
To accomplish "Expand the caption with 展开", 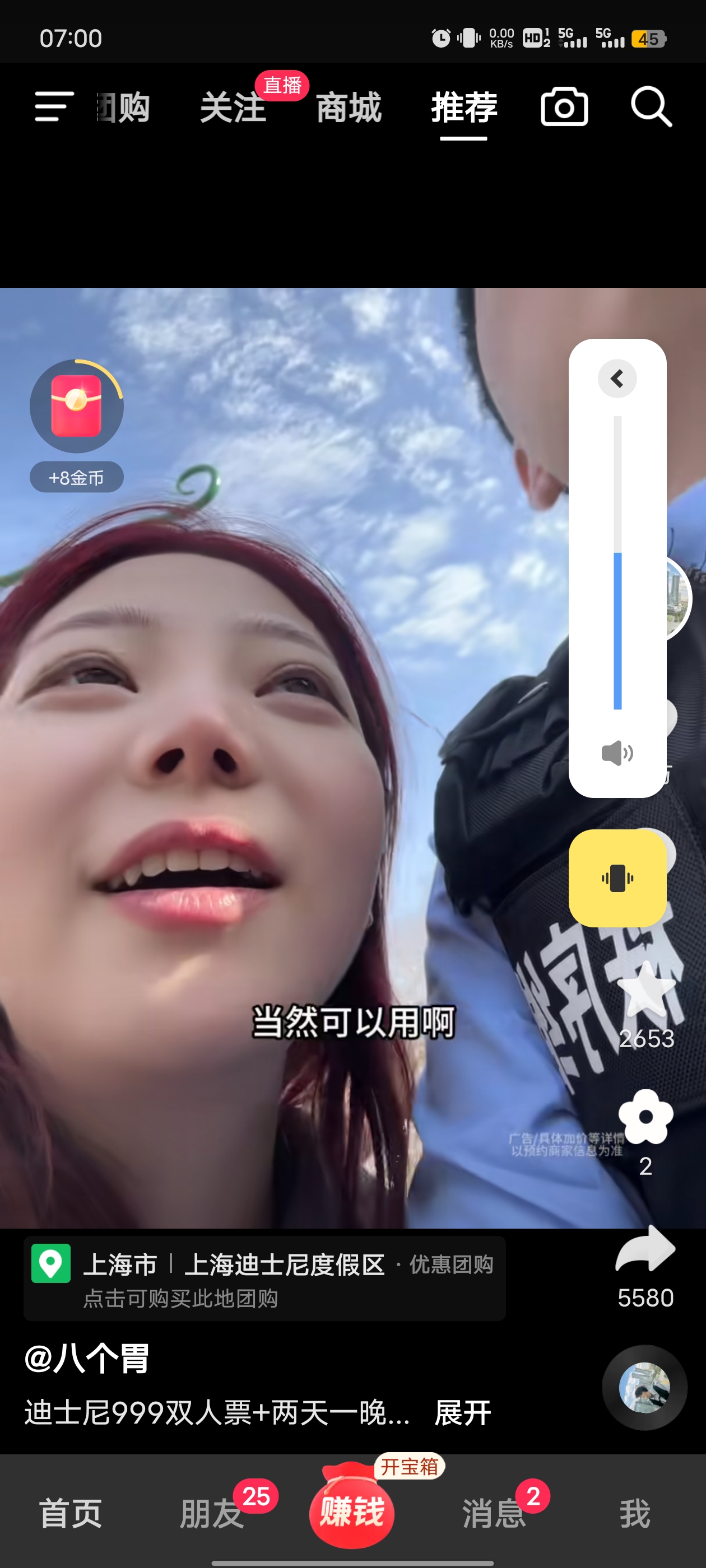I will point(462,1413).
